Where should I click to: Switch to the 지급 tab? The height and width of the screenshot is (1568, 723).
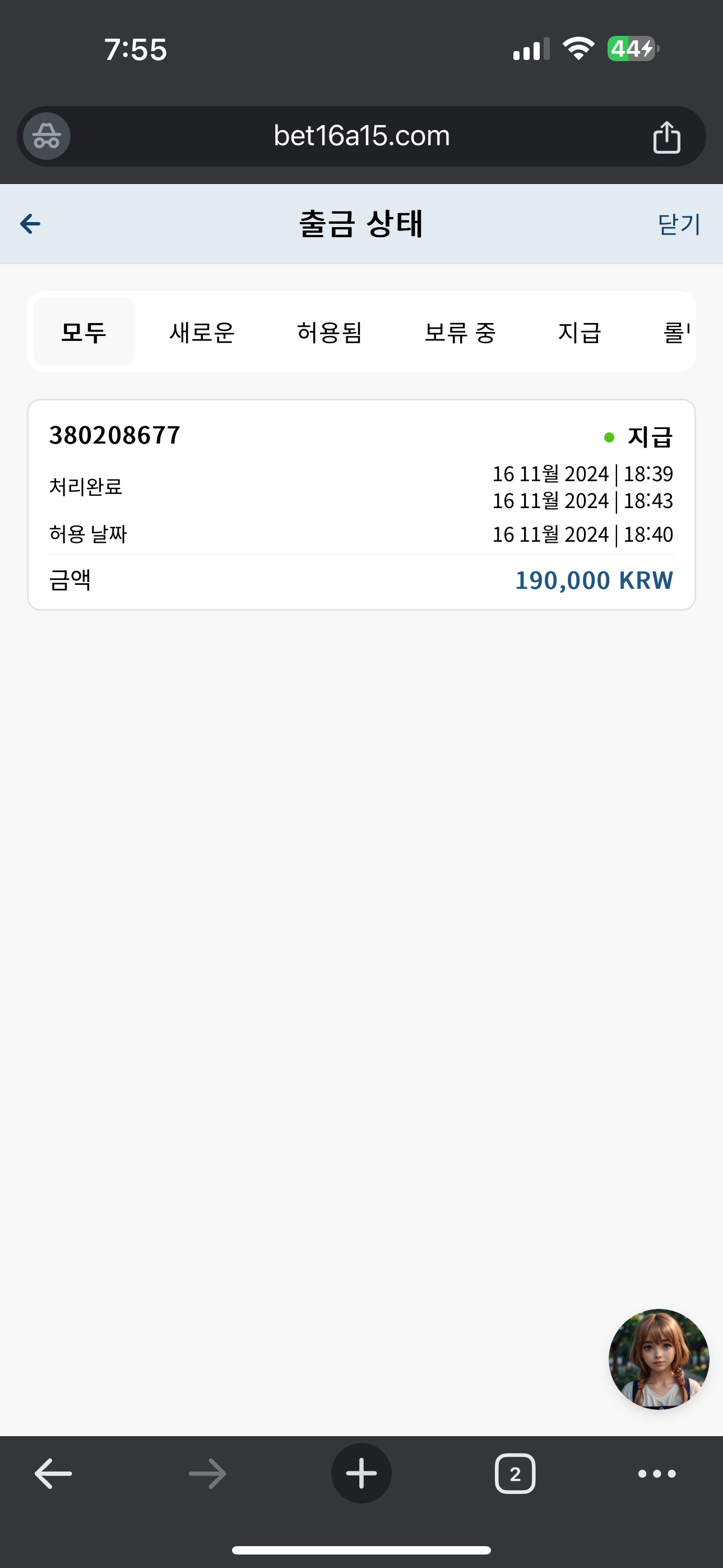[x=580, y=332]
